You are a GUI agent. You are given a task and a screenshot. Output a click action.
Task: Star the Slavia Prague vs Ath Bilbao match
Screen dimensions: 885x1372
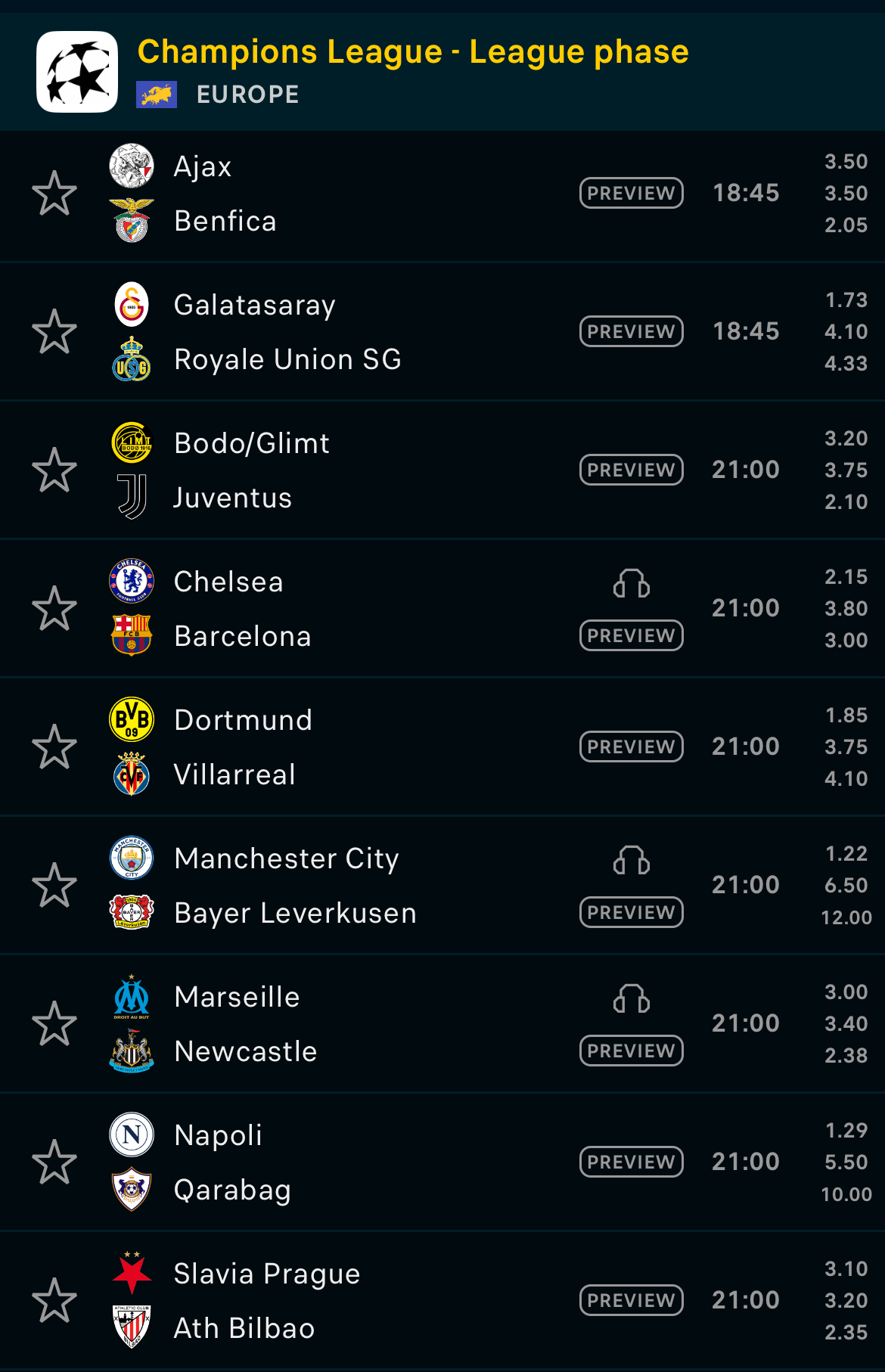coord(54,1301)
